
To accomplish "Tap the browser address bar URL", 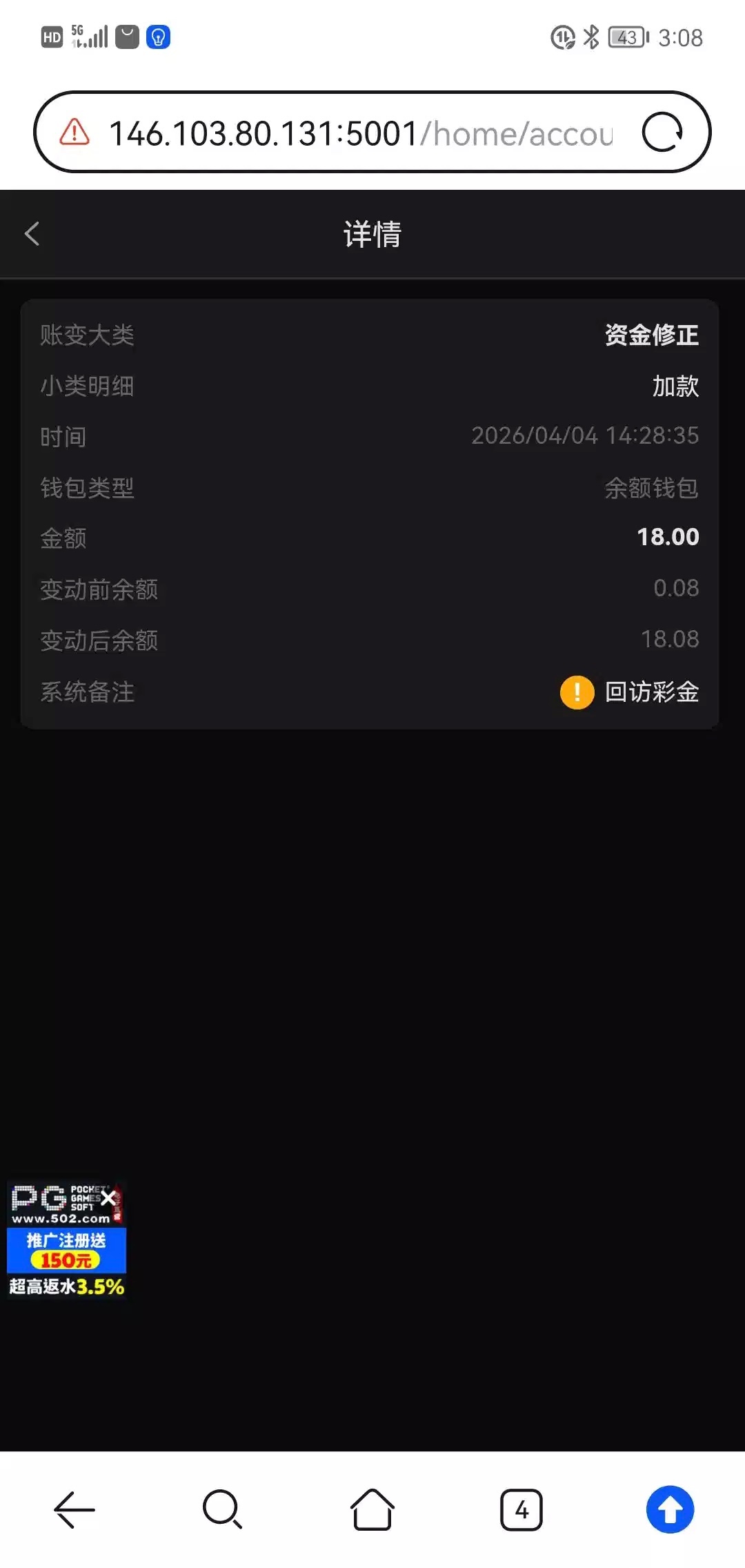I will coord(360,133).
